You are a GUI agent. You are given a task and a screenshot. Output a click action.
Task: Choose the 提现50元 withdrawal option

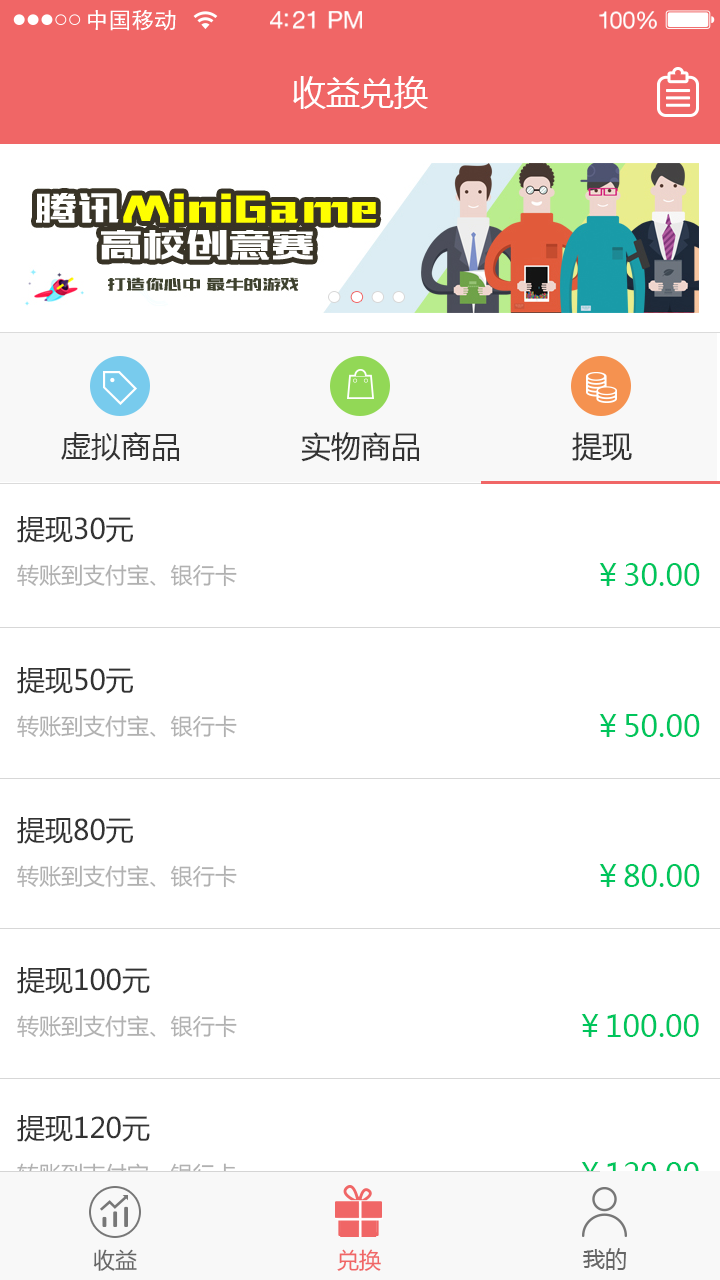[360, 703]
